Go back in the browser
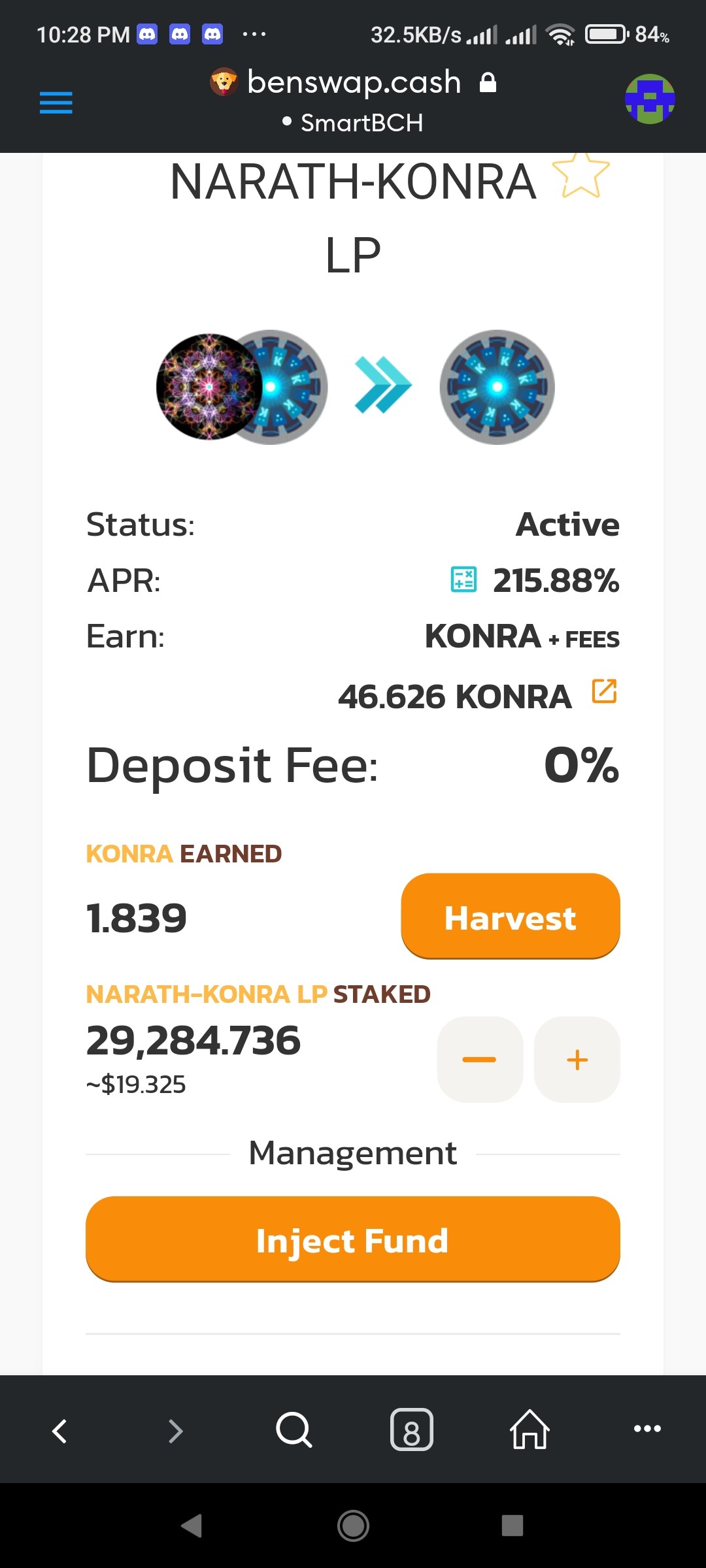706x1568 pixels. 59,1431
